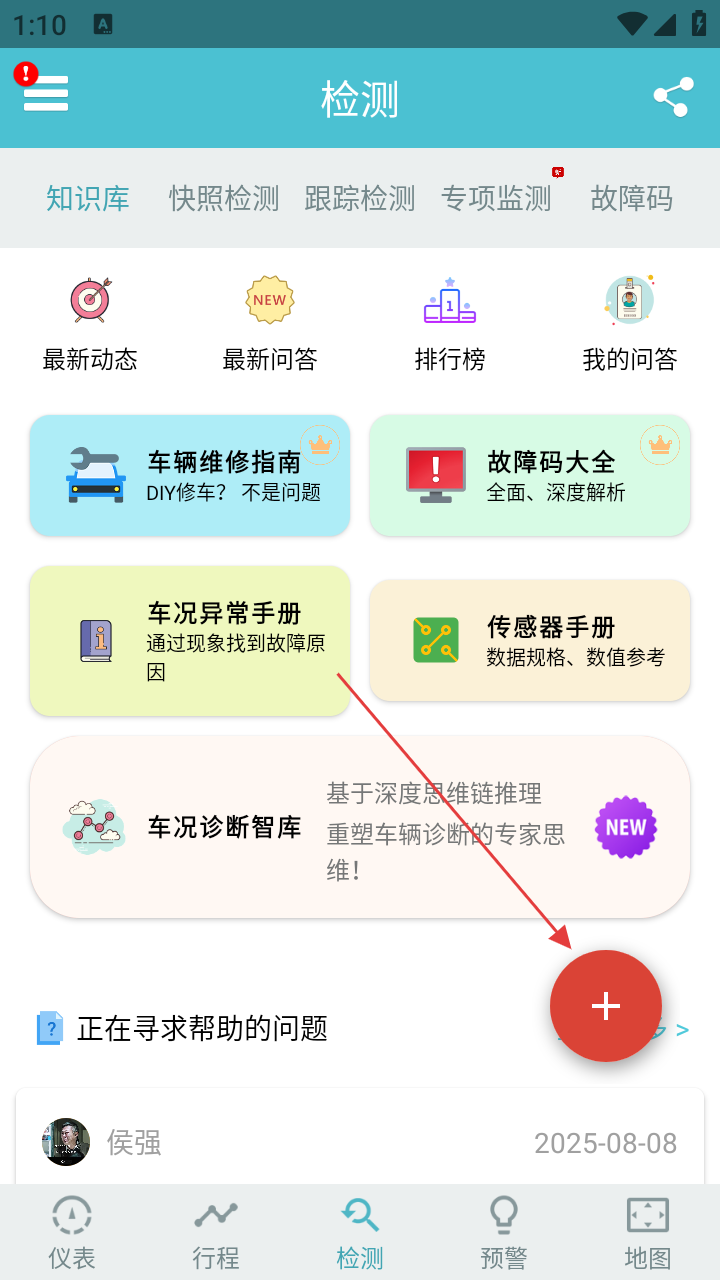This screenshot has width=720, height=1280.
Task: Open 最新动态 shortcut
Action: click(x=90, y=324)
